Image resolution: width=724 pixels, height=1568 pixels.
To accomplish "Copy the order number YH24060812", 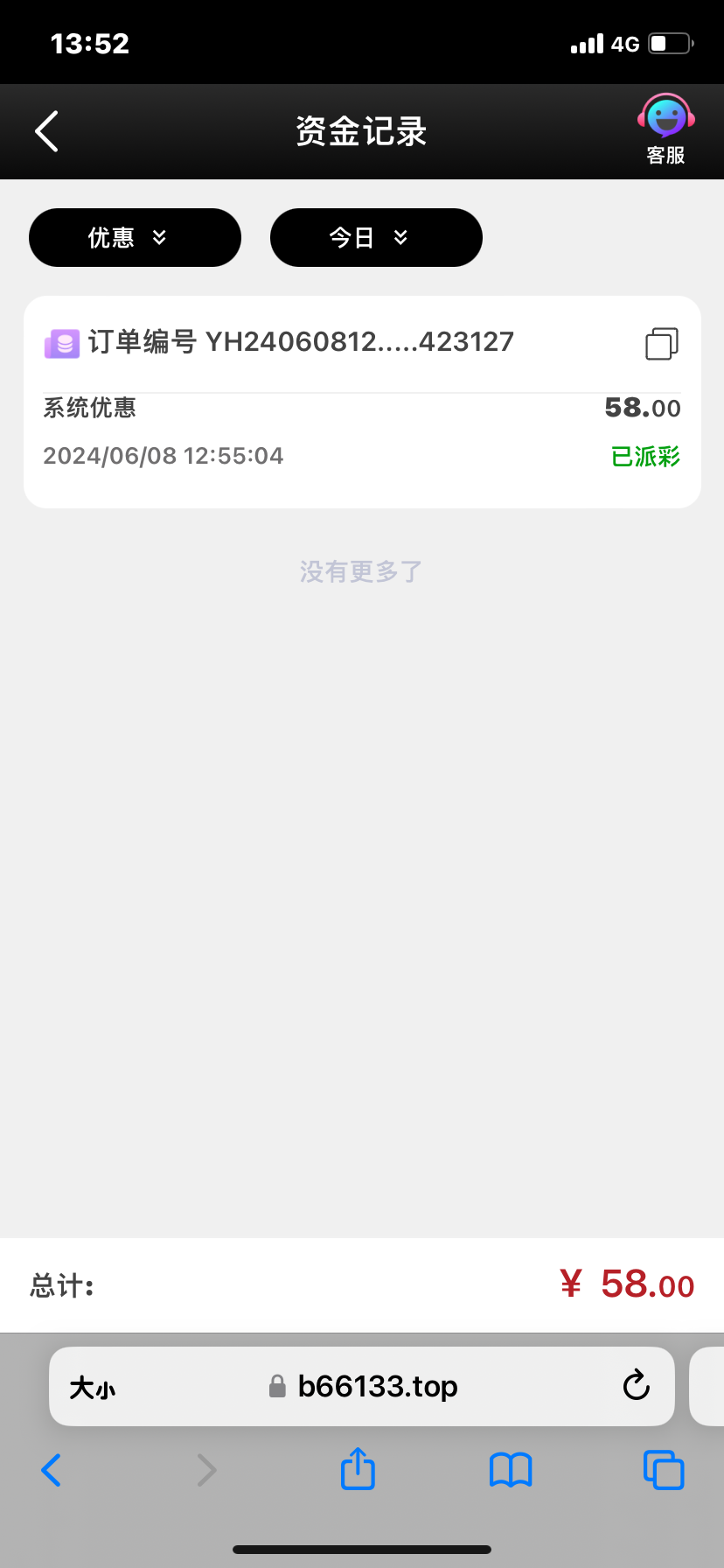I will [662, 343].
